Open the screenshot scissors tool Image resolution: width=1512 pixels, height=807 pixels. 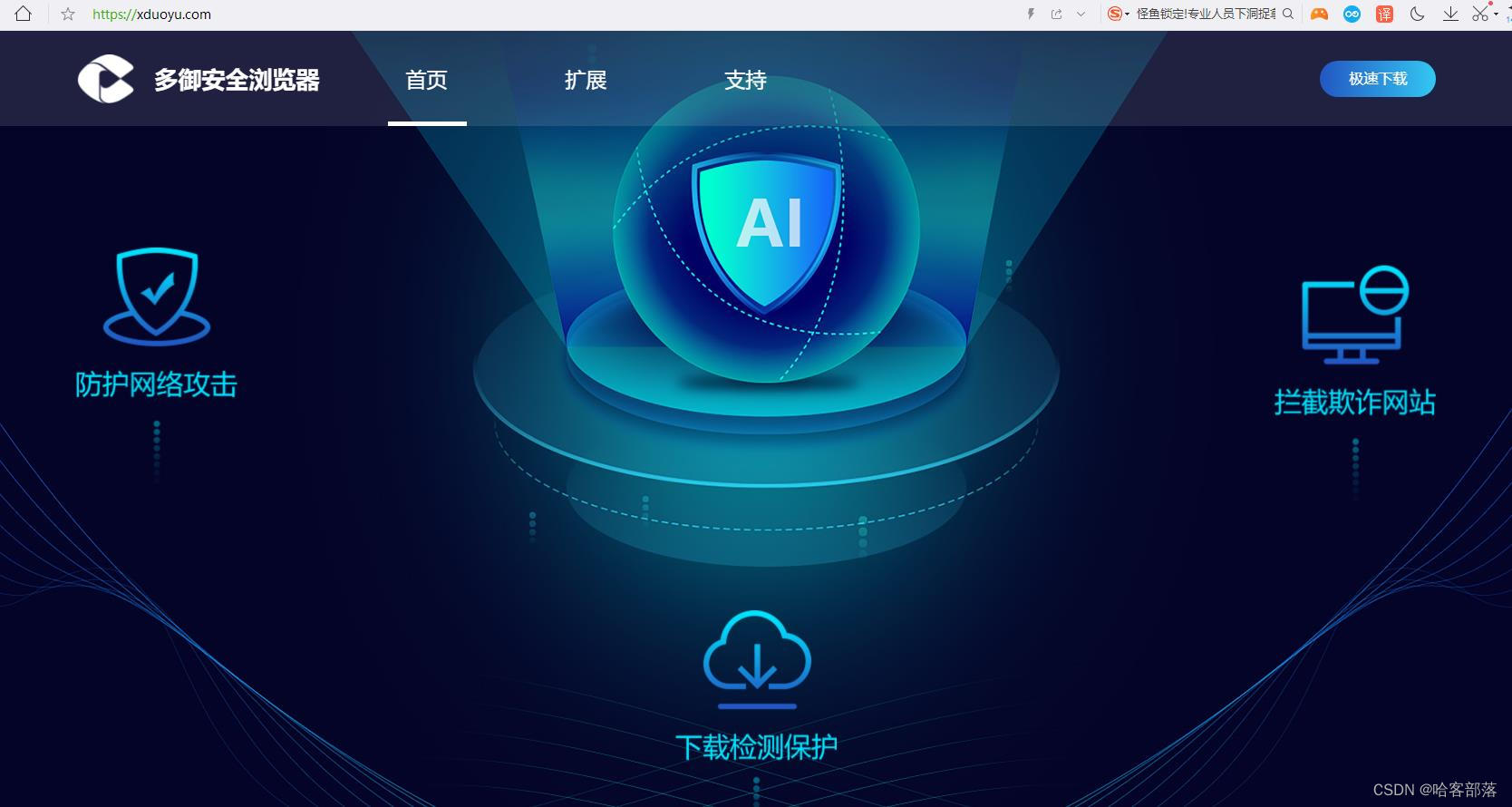pyautogui.click(x=1480, y=14)
